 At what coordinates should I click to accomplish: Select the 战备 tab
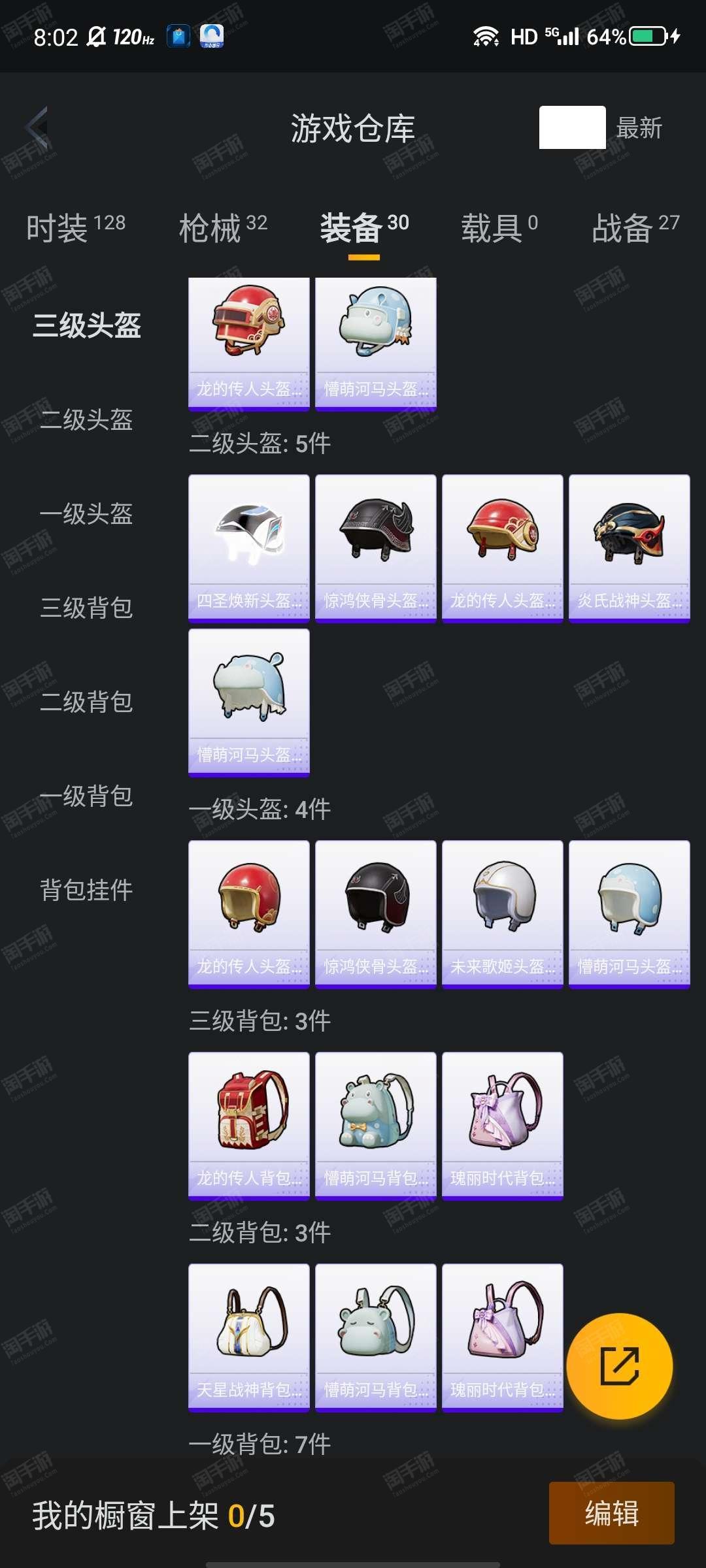pyautogui.click(x=635, y=227)
